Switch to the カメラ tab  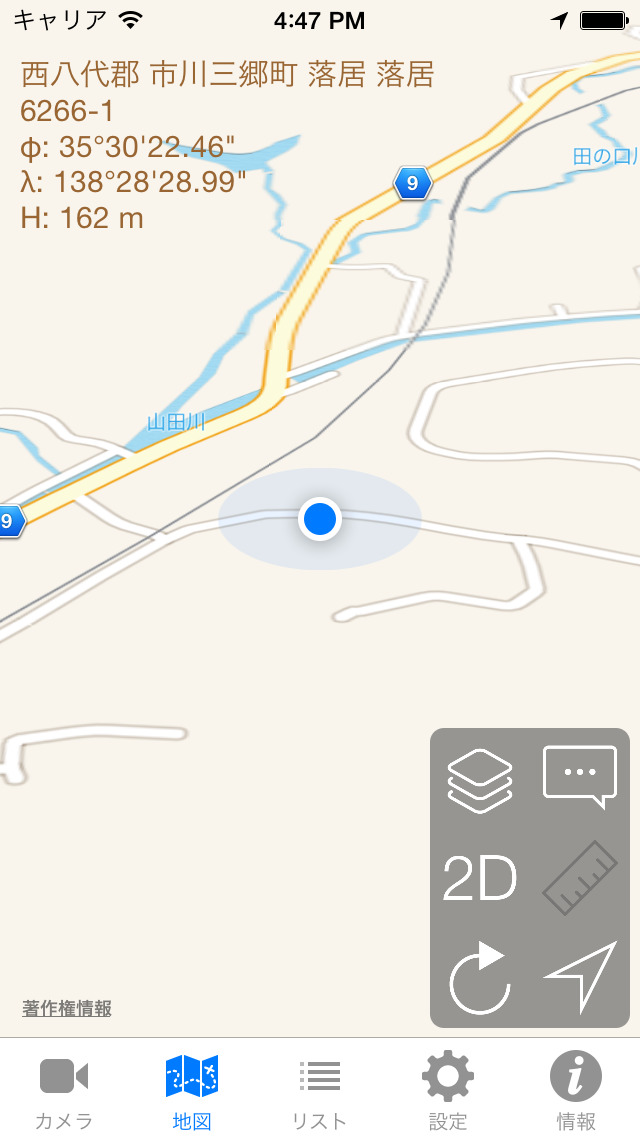(x=64, y=1092)
